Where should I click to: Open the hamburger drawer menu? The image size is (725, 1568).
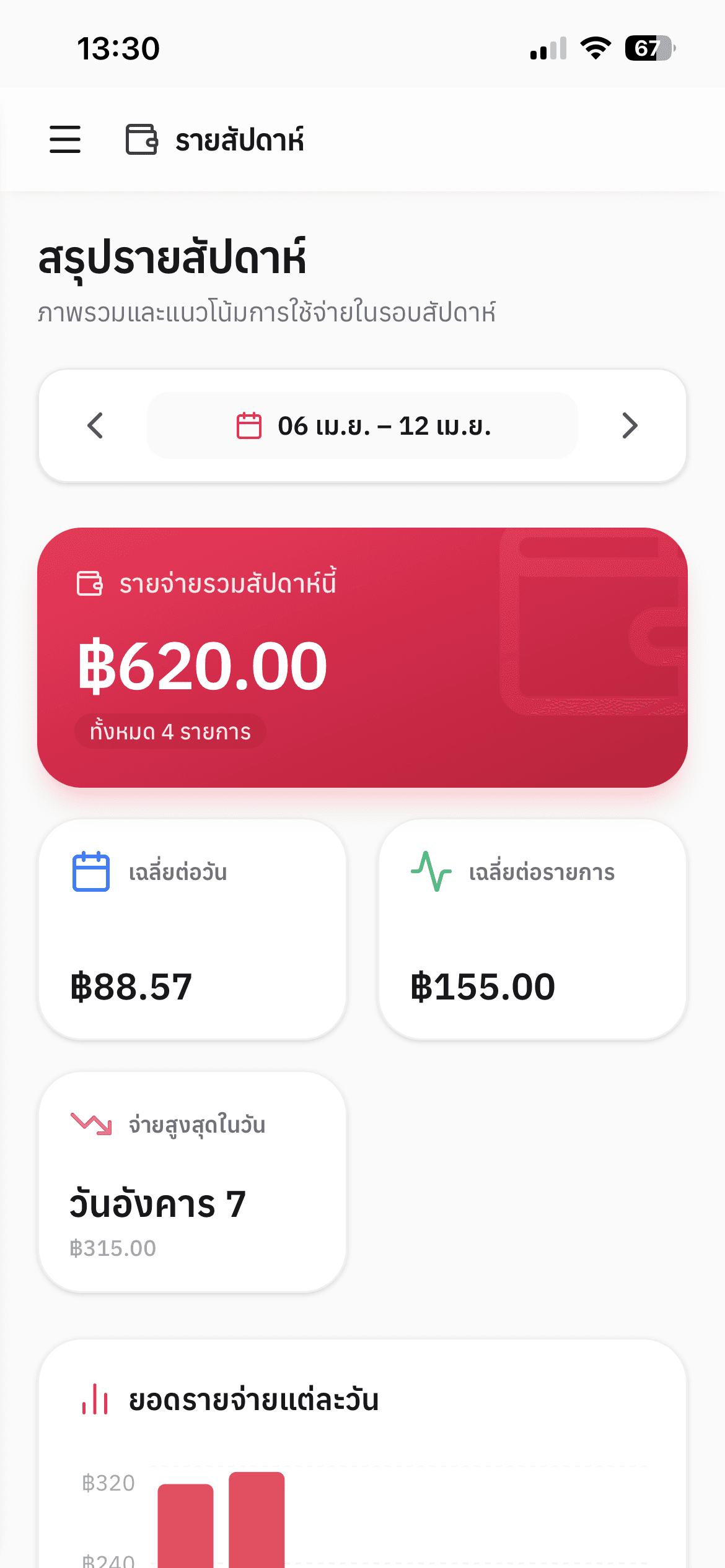tap(65, 139)
